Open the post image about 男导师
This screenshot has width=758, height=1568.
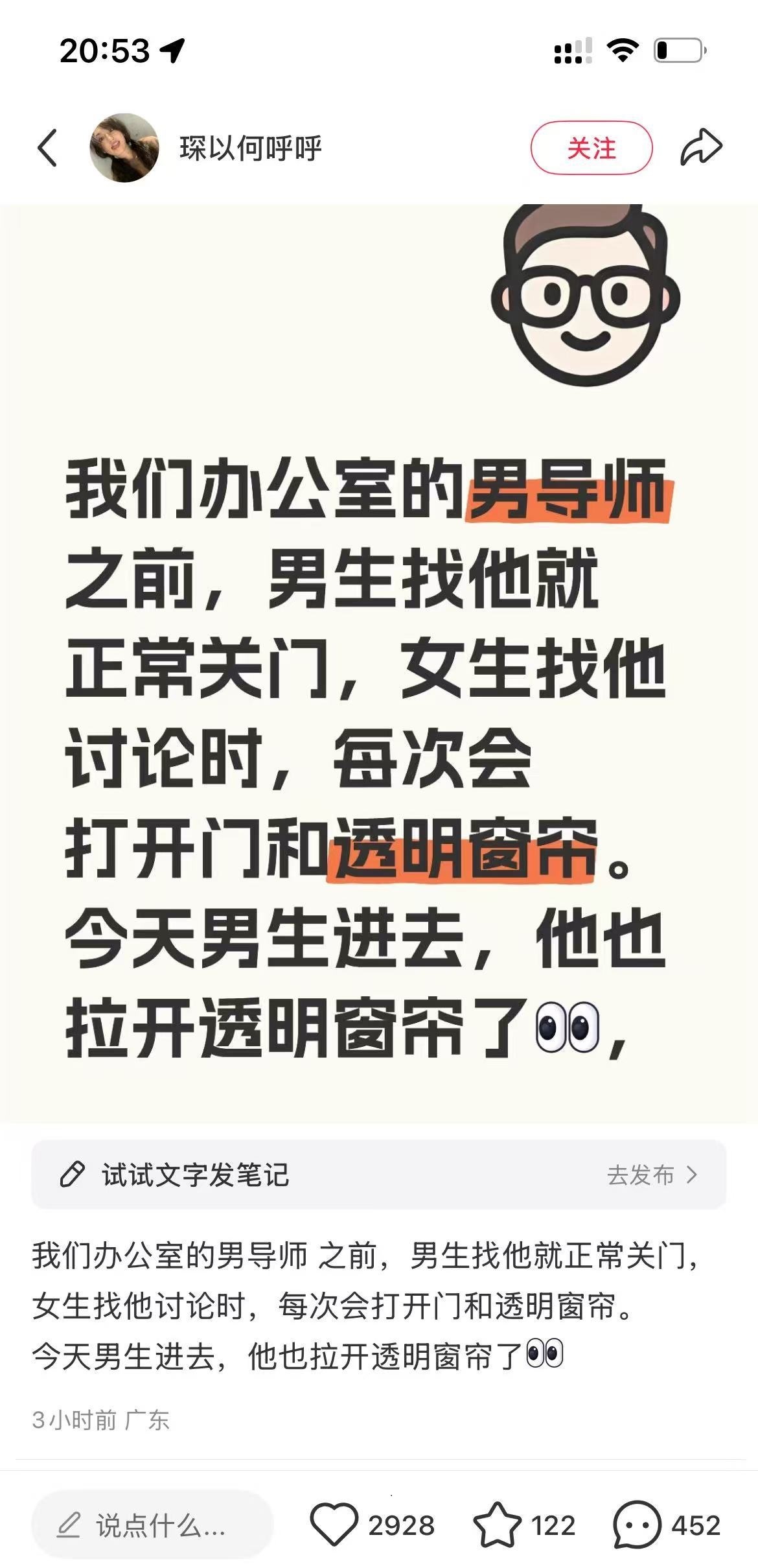pos(379,663)
